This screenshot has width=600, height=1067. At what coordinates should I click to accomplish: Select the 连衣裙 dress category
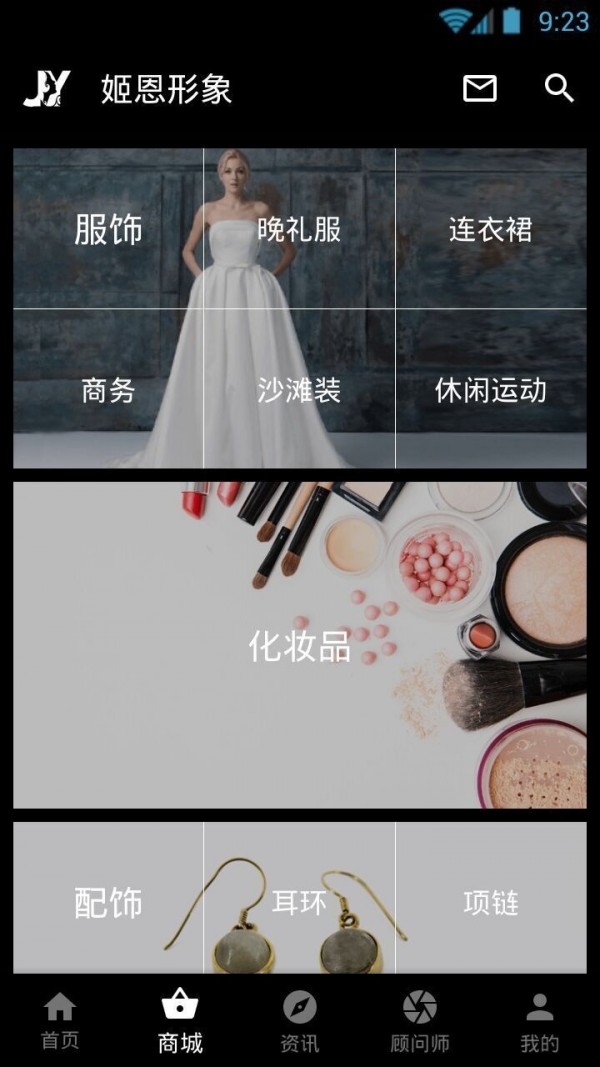coord(490,230)
